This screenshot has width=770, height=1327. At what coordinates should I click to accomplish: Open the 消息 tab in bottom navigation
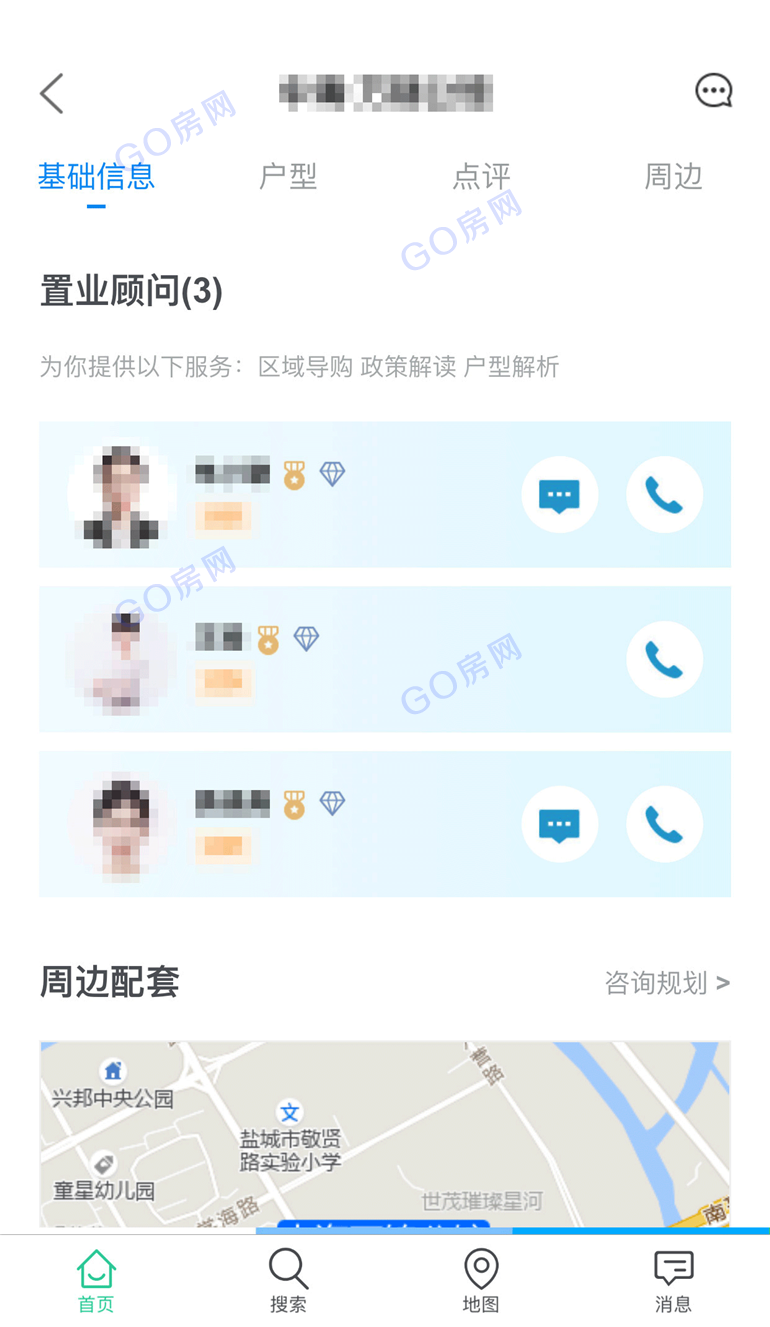673,1282
